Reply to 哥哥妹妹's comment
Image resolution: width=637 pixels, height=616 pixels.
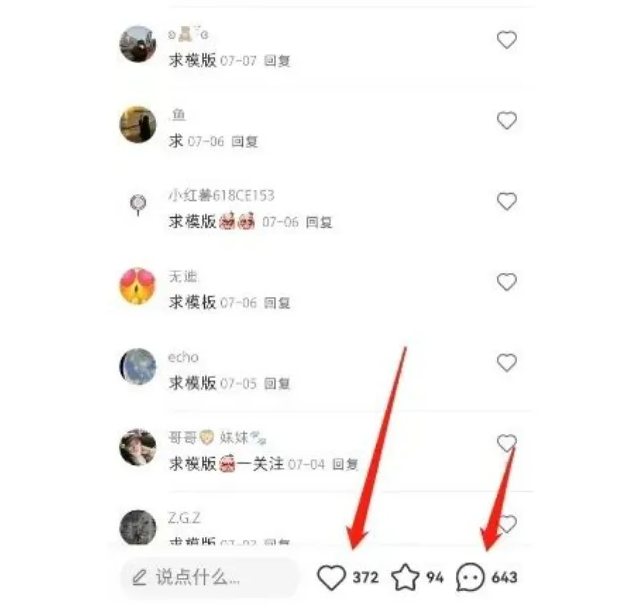pos(345,464)
